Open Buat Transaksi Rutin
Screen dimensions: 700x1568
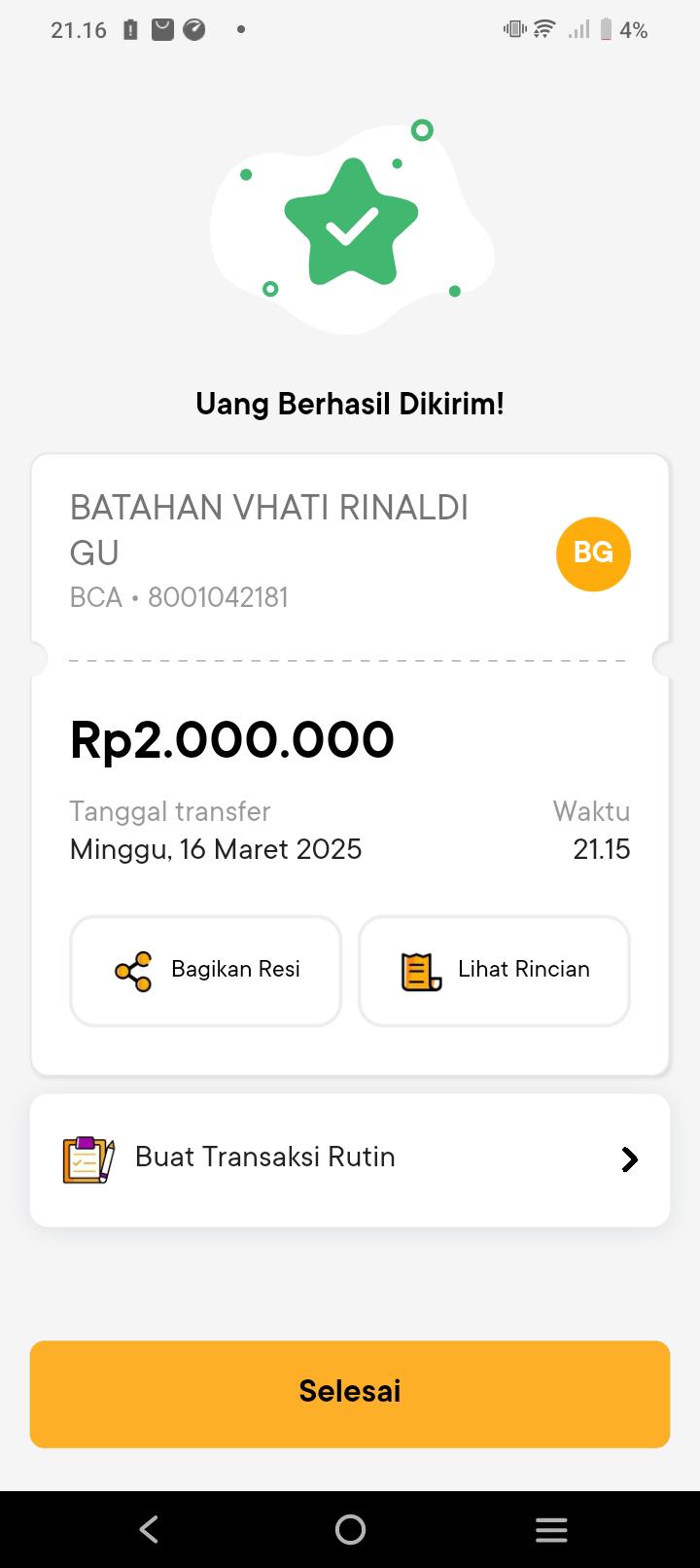coord(350,1159)
